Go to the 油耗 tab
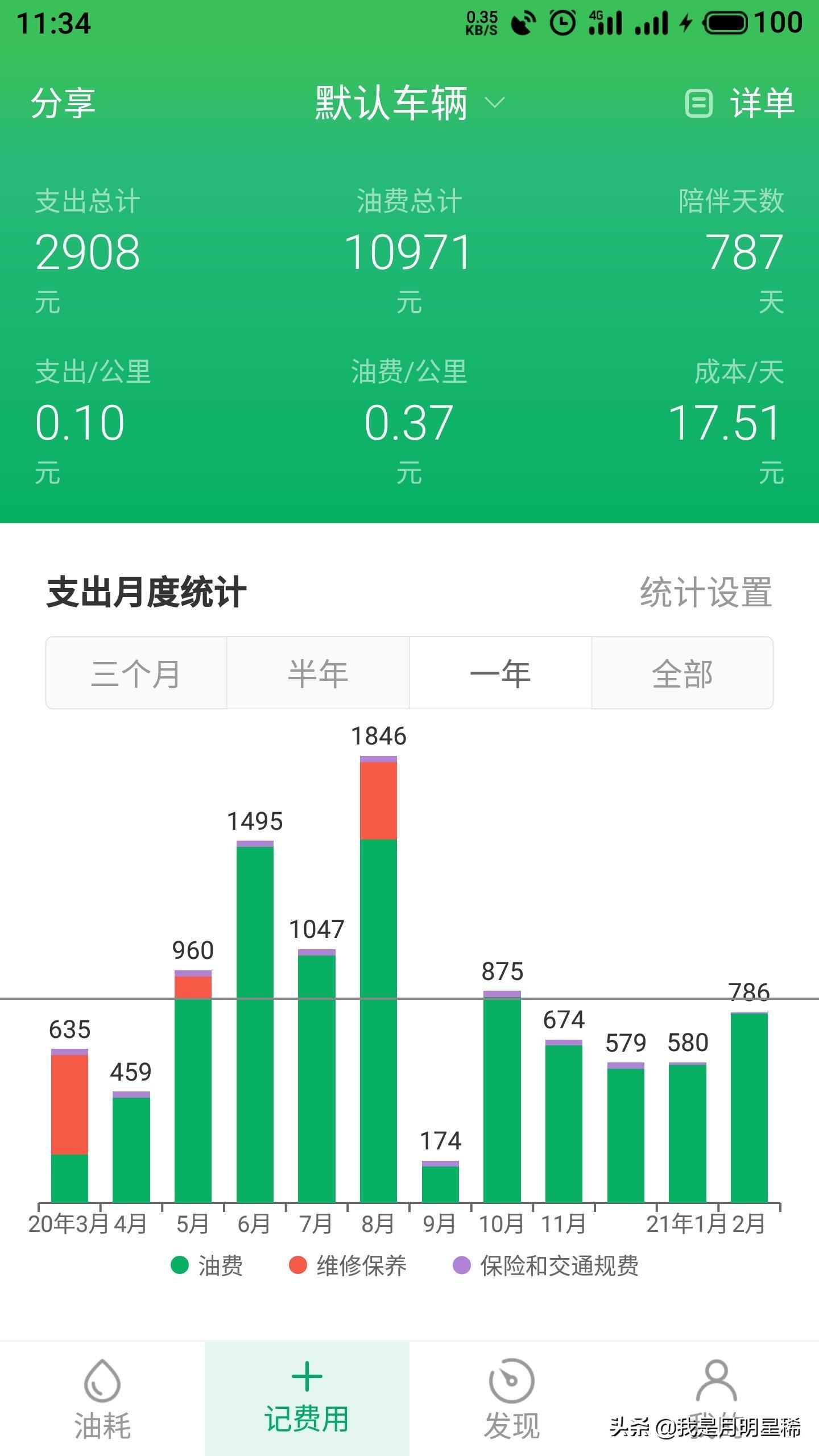The image size is (819, 1456). pyautogui.click(x=102, y=1399)
